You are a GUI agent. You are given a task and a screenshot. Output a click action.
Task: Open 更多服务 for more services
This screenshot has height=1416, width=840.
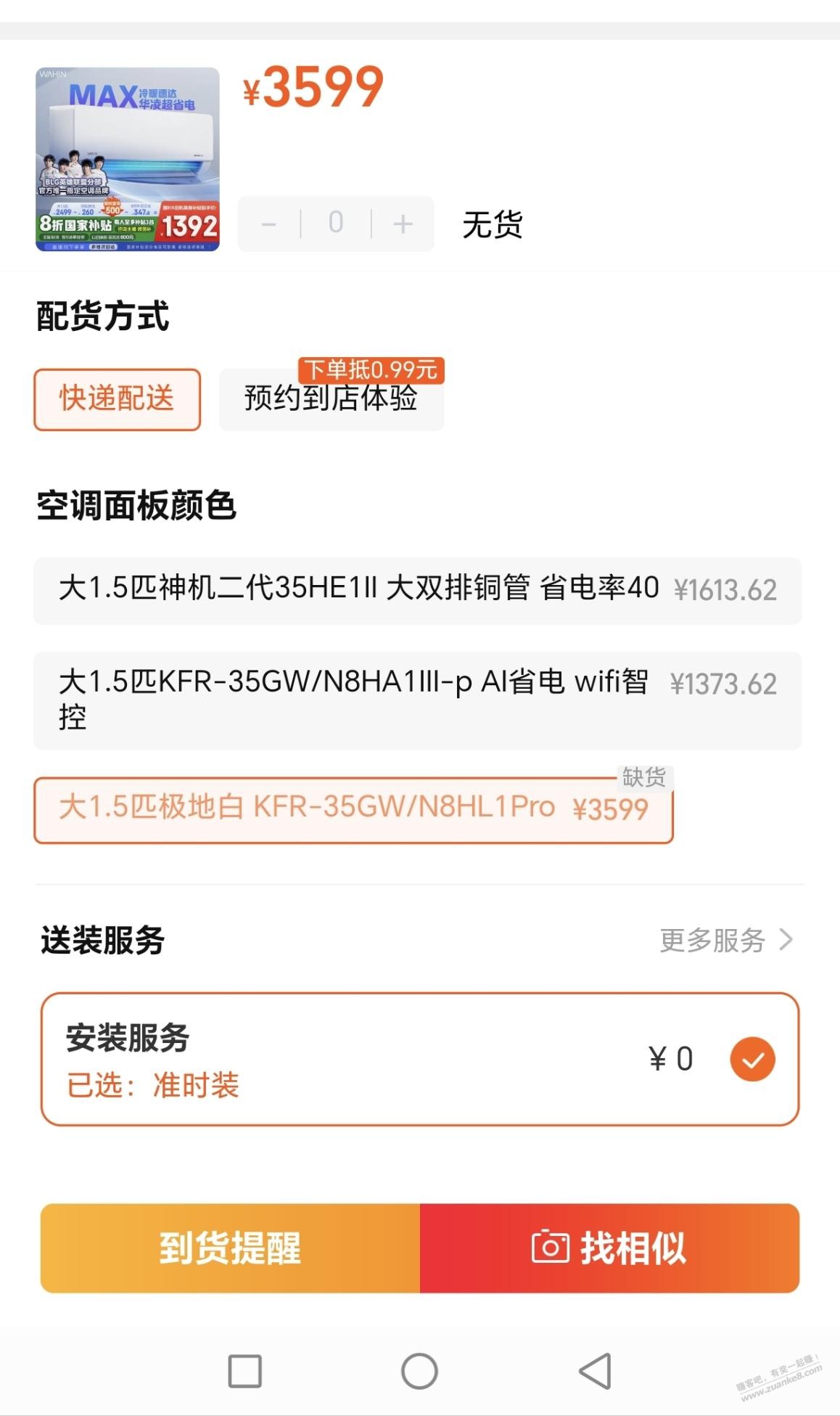tap(725, 941)
